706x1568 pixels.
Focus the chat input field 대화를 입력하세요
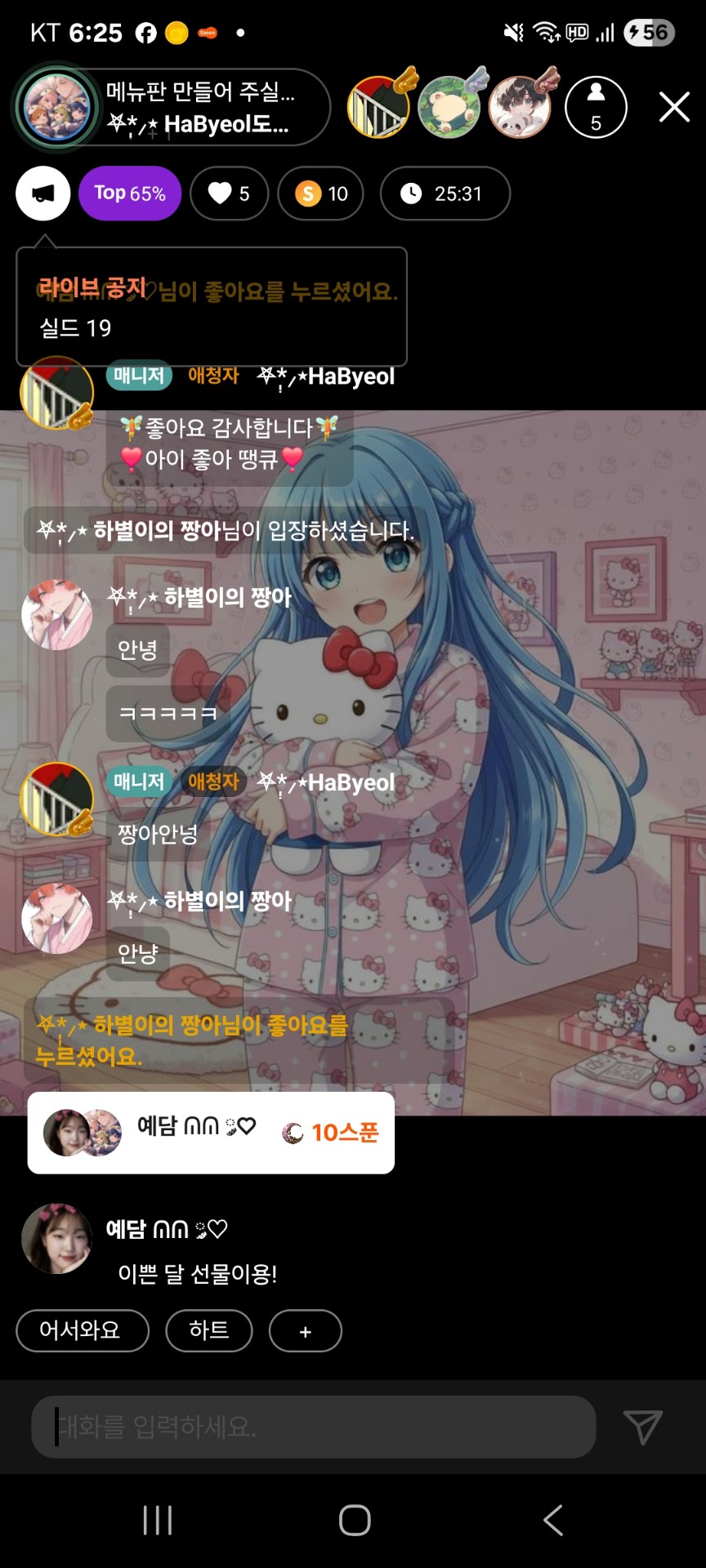pos(313,1427)
